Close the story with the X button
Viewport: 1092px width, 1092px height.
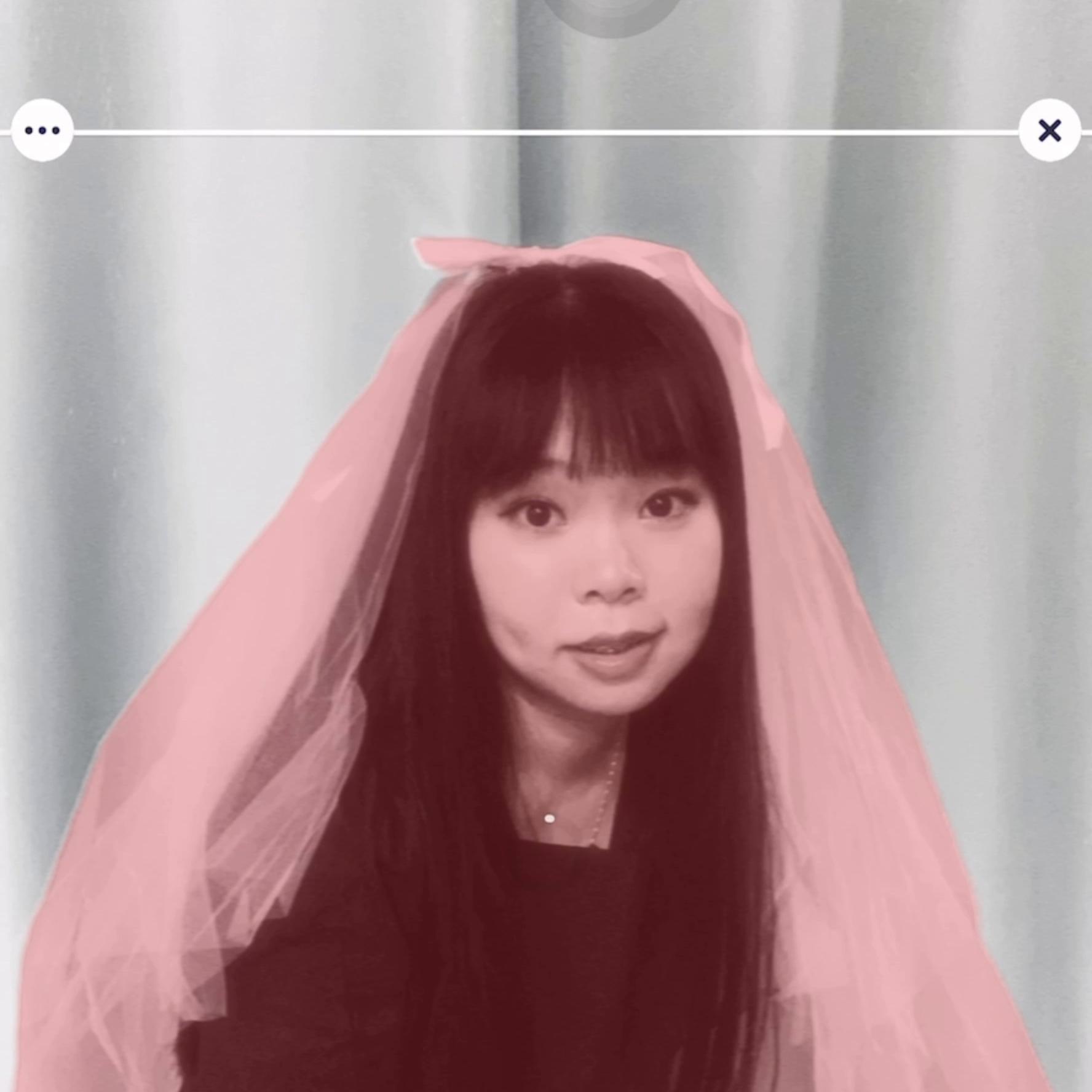coord(1050,130)
